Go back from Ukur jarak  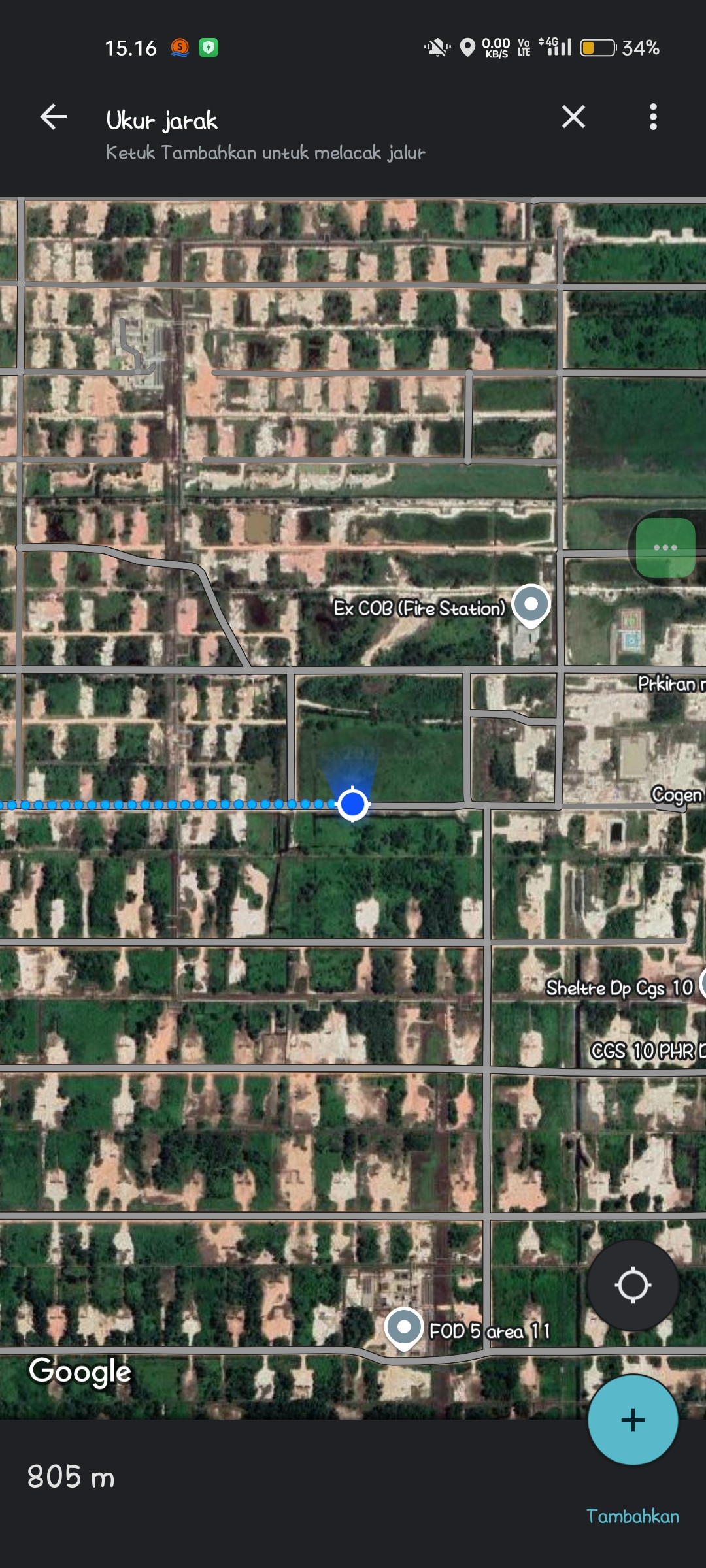coord(54,118)
